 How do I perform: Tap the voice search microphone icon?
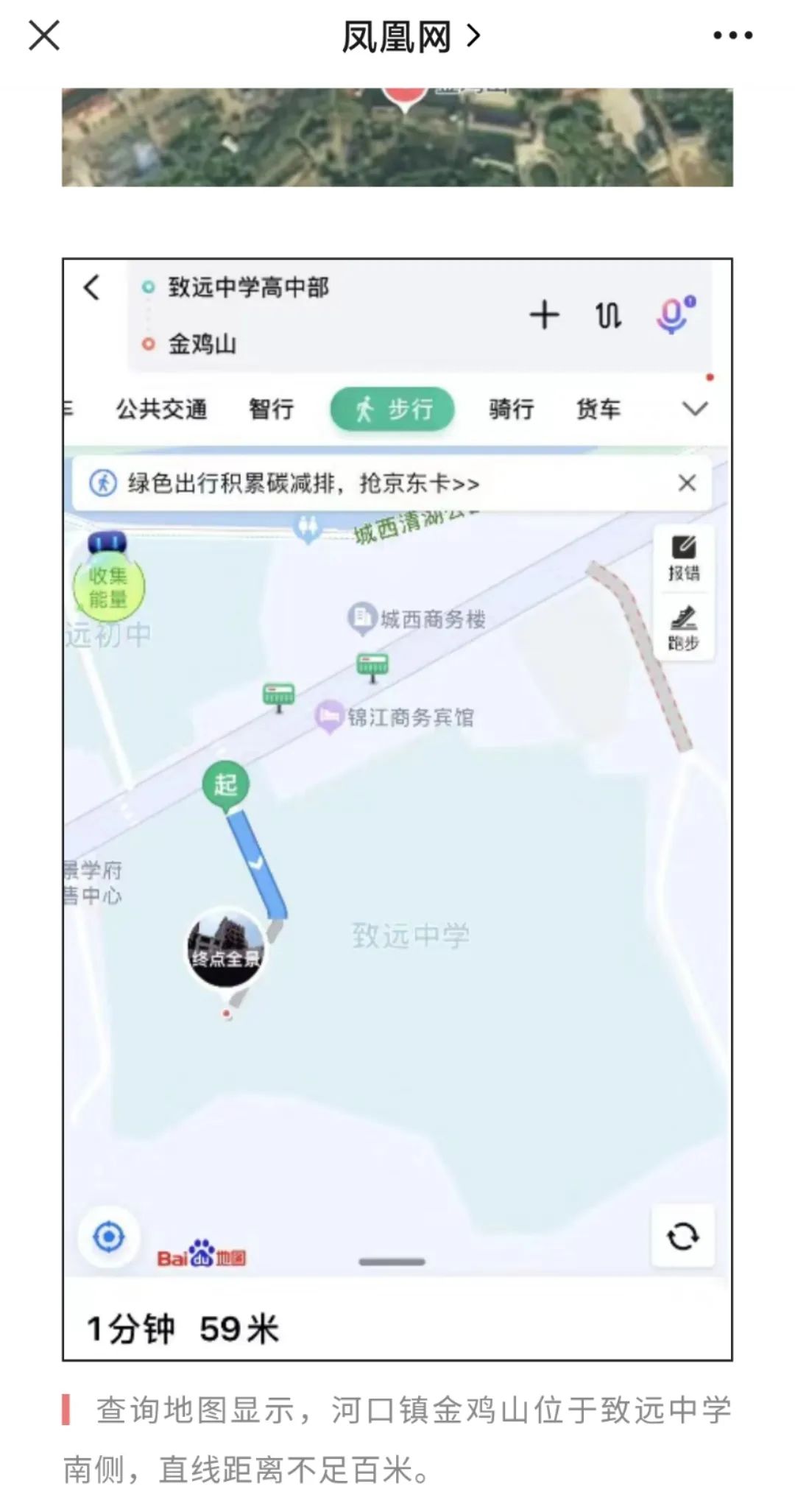click(x=672, y=315)
